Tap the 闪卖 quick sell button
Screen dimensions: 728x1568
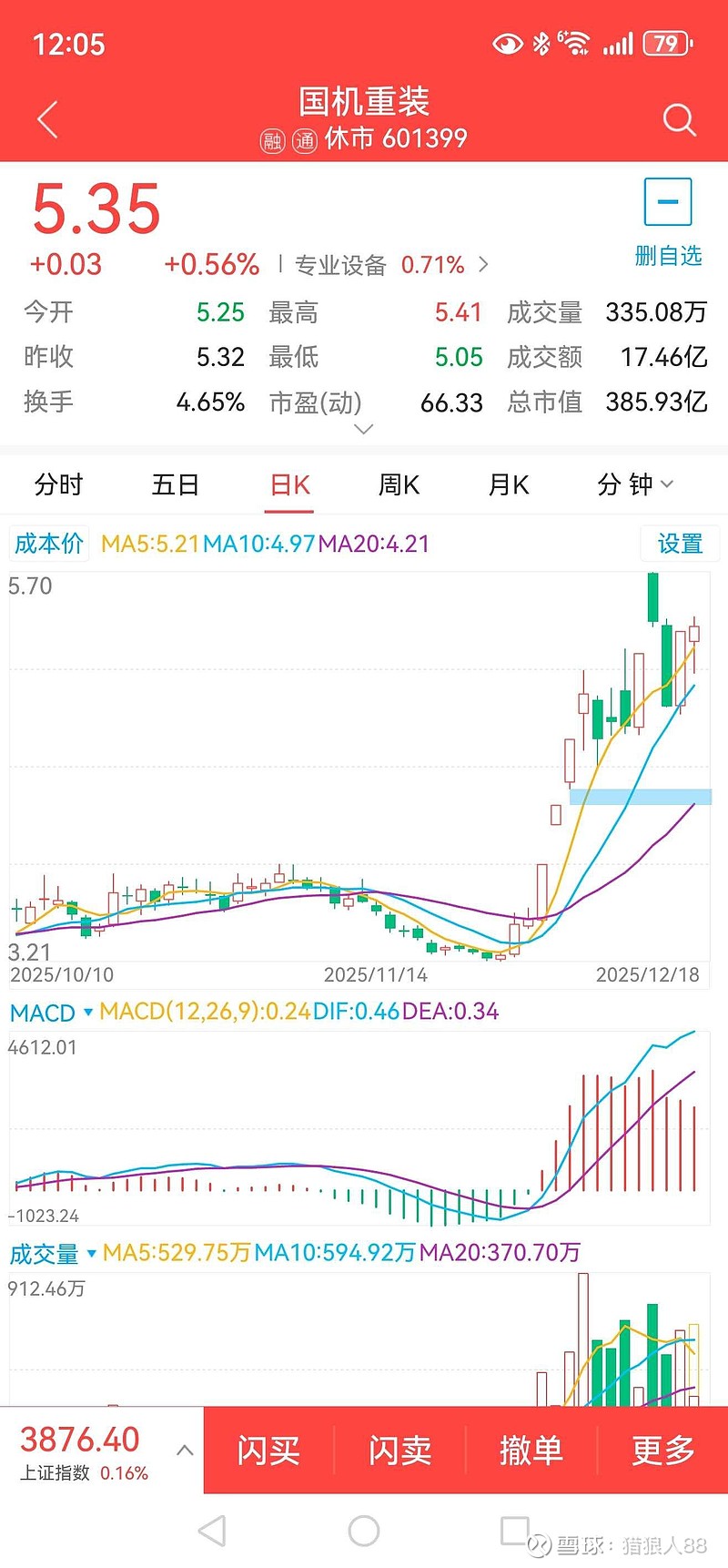click(399, 1450)
